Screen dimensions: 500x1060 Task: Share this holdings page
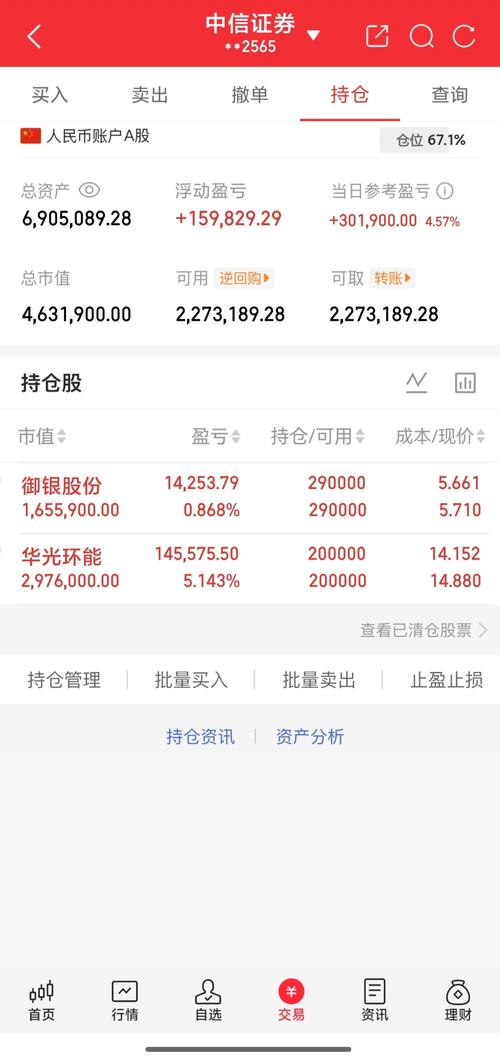tap(377, 36)
